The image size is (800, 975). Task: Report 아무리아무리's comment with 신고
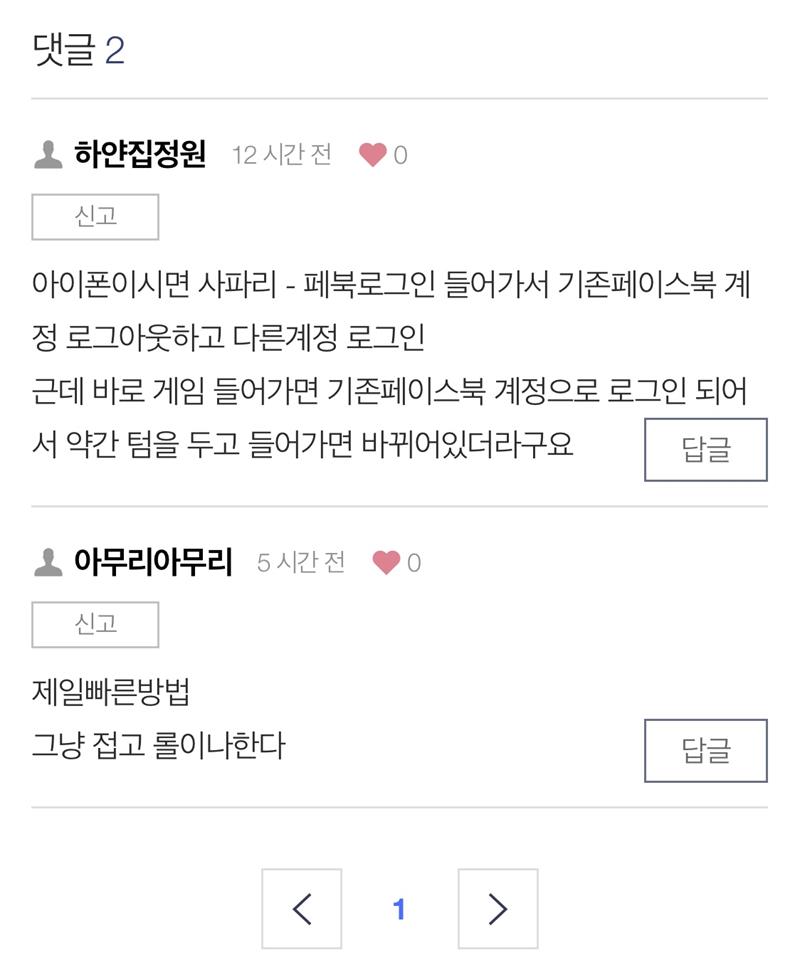(x=95, y=625)
